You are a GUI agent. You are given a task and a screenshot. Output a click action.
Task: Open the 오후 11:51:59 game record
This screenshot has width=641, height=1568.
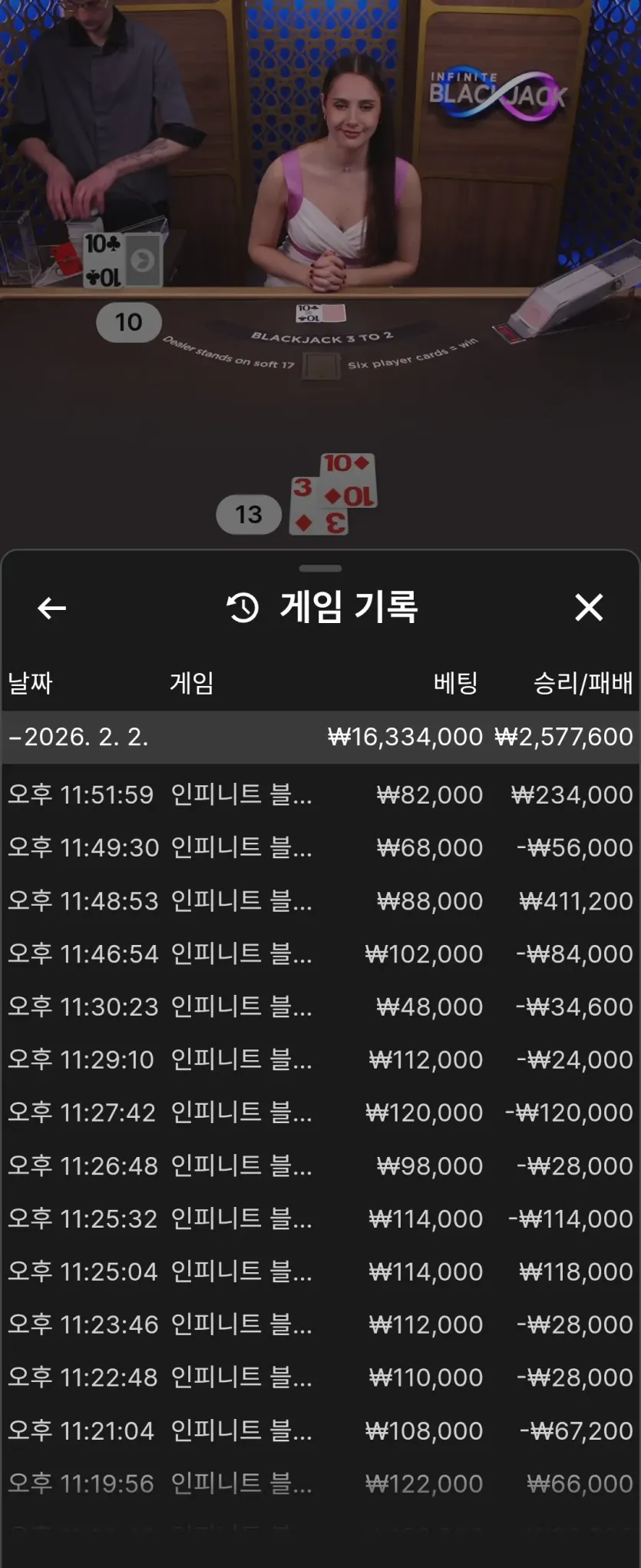click(320, 794)
